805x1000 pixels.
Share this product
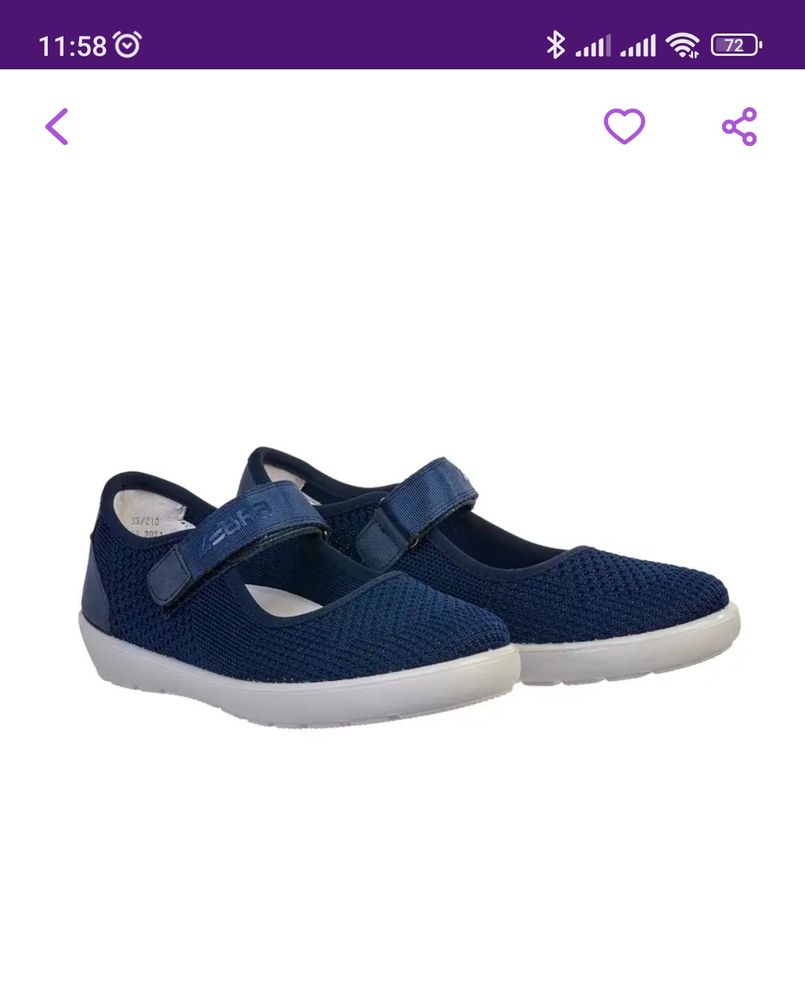tap(739, 127)
